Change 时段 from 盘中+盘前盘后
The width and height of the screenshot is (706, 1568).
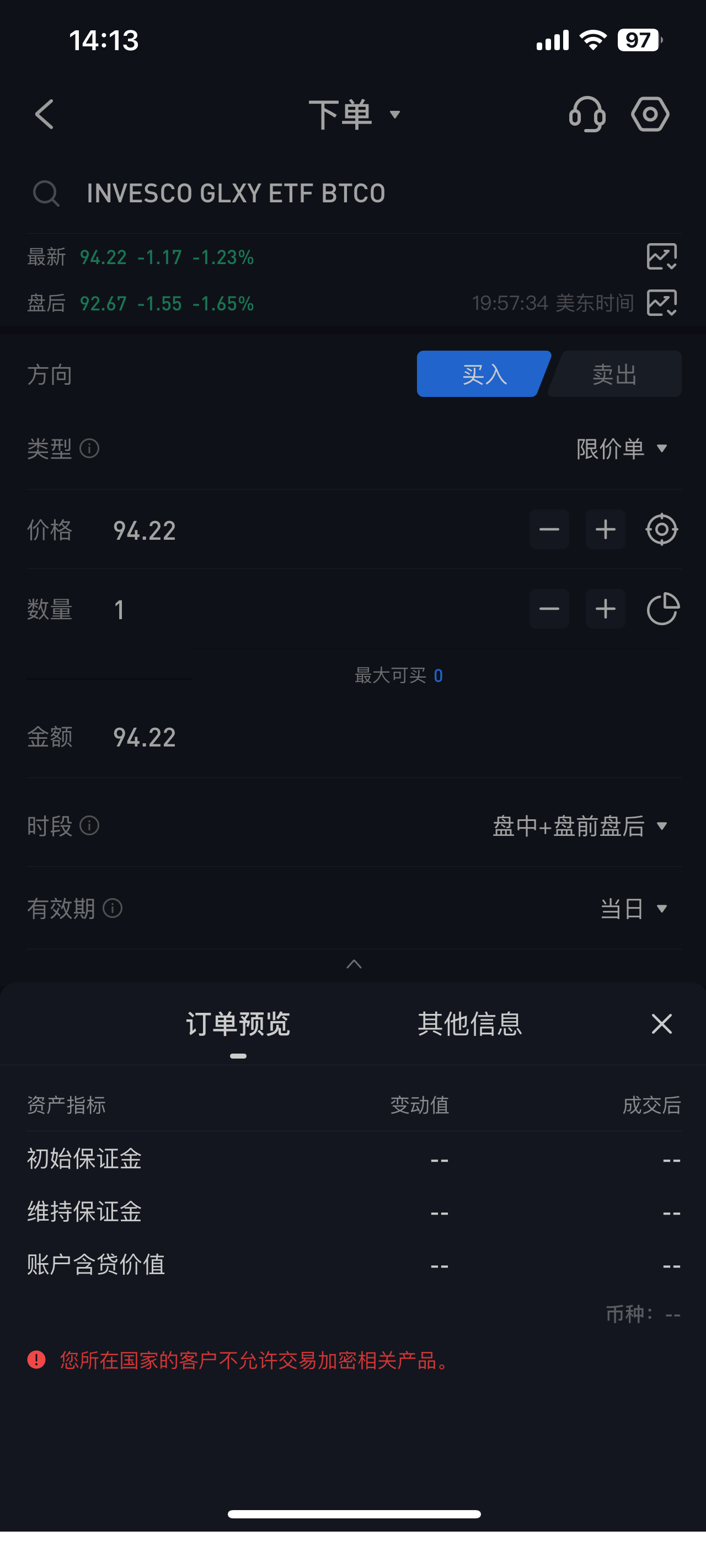point(580,826)
